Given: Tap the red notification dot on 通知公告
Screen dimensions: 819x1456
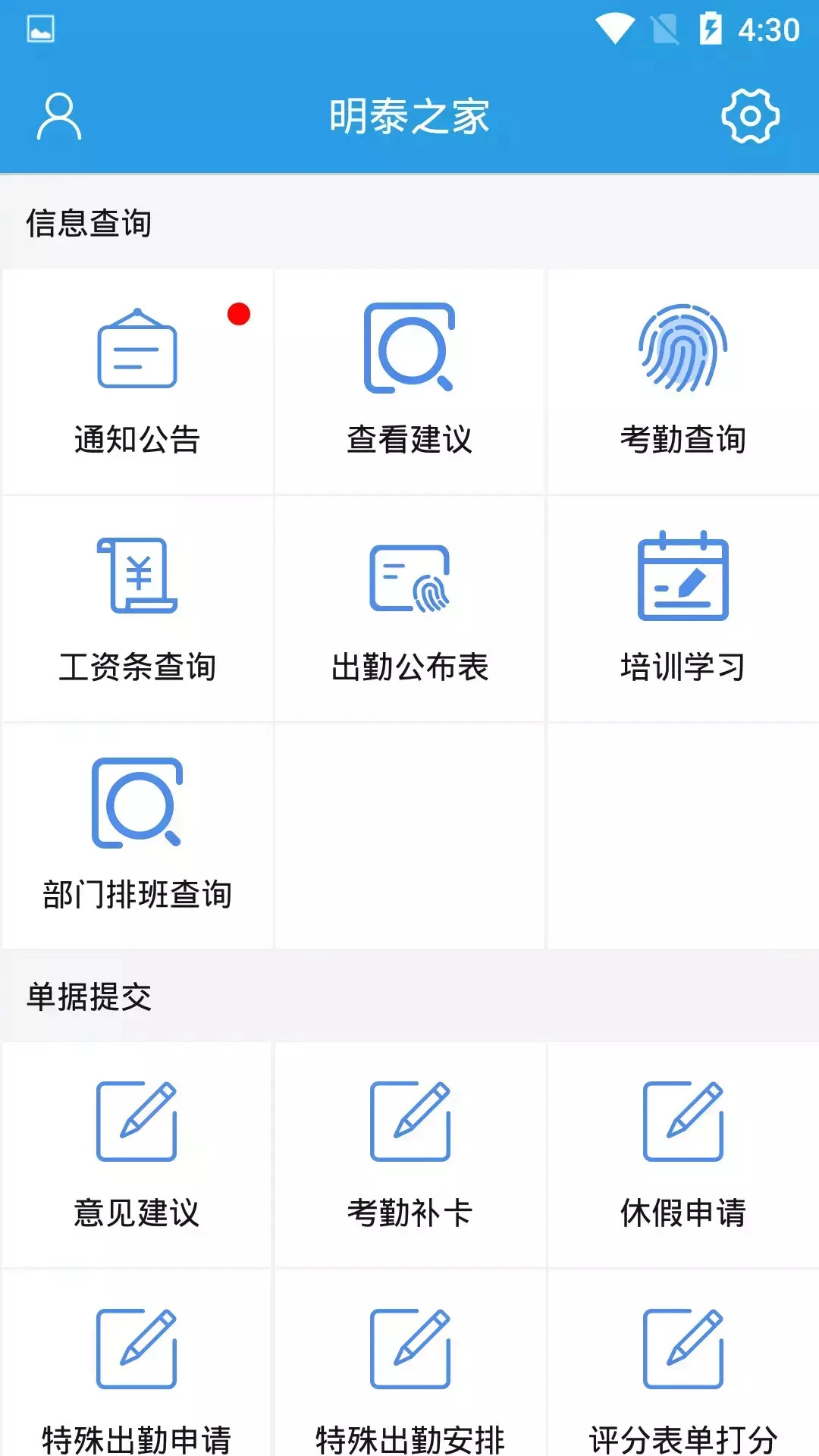Looking at the screenshot, I should 240,313.
